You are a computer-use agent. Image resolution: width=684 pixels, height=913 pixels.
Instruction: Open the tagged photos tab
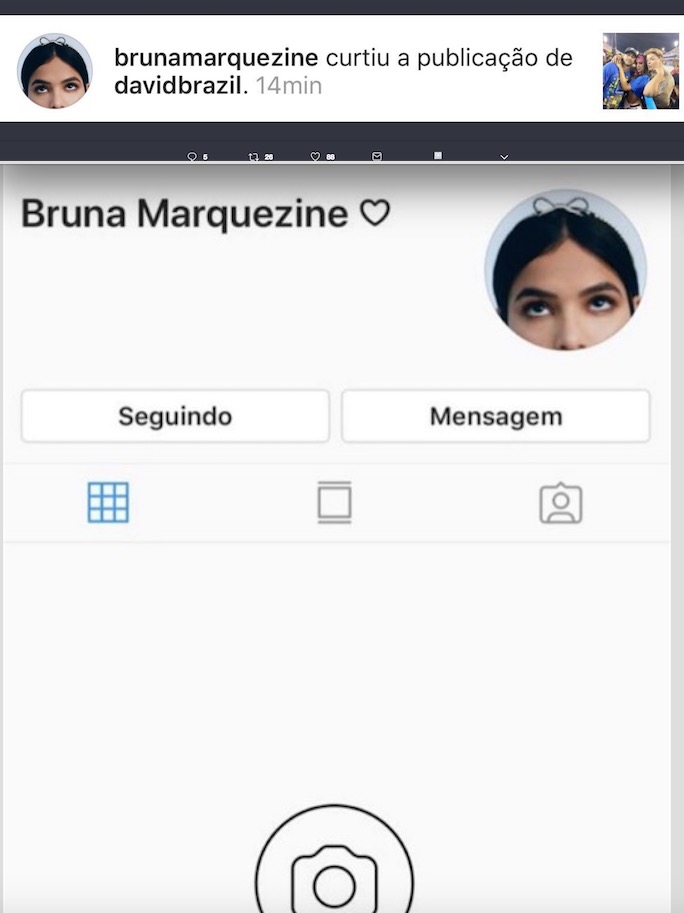(560, 503)
